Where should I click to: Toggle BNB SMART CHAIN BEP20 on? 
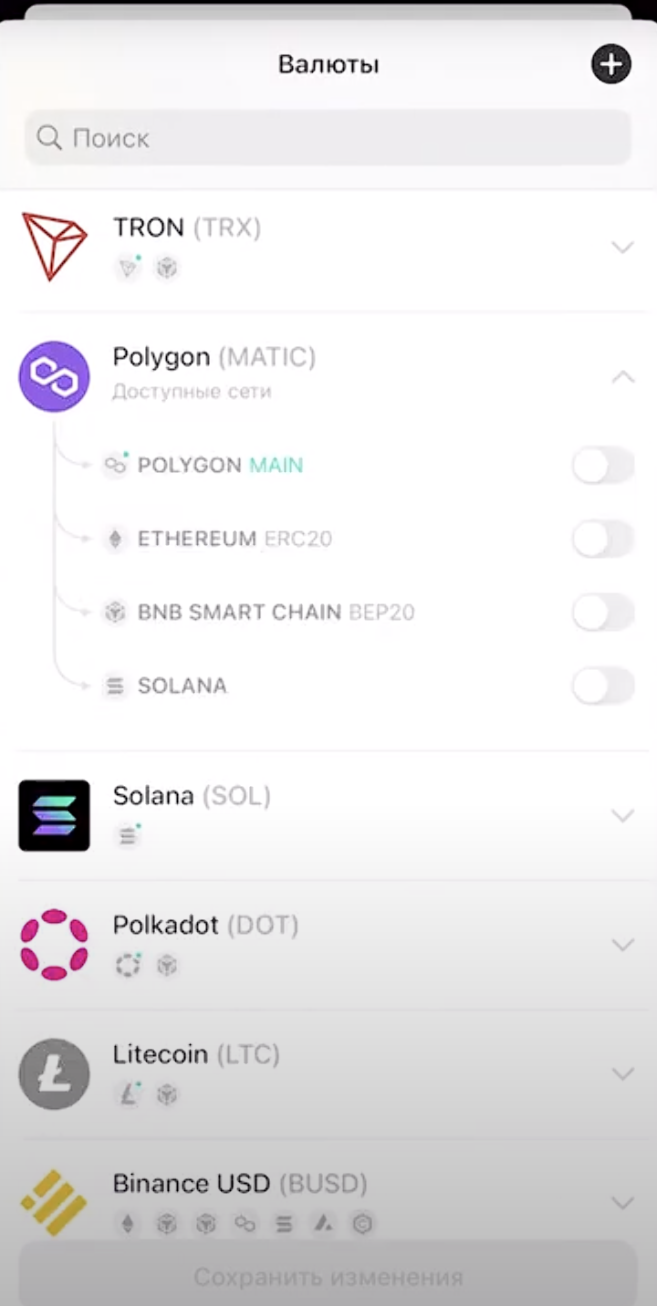click(603, 612)
